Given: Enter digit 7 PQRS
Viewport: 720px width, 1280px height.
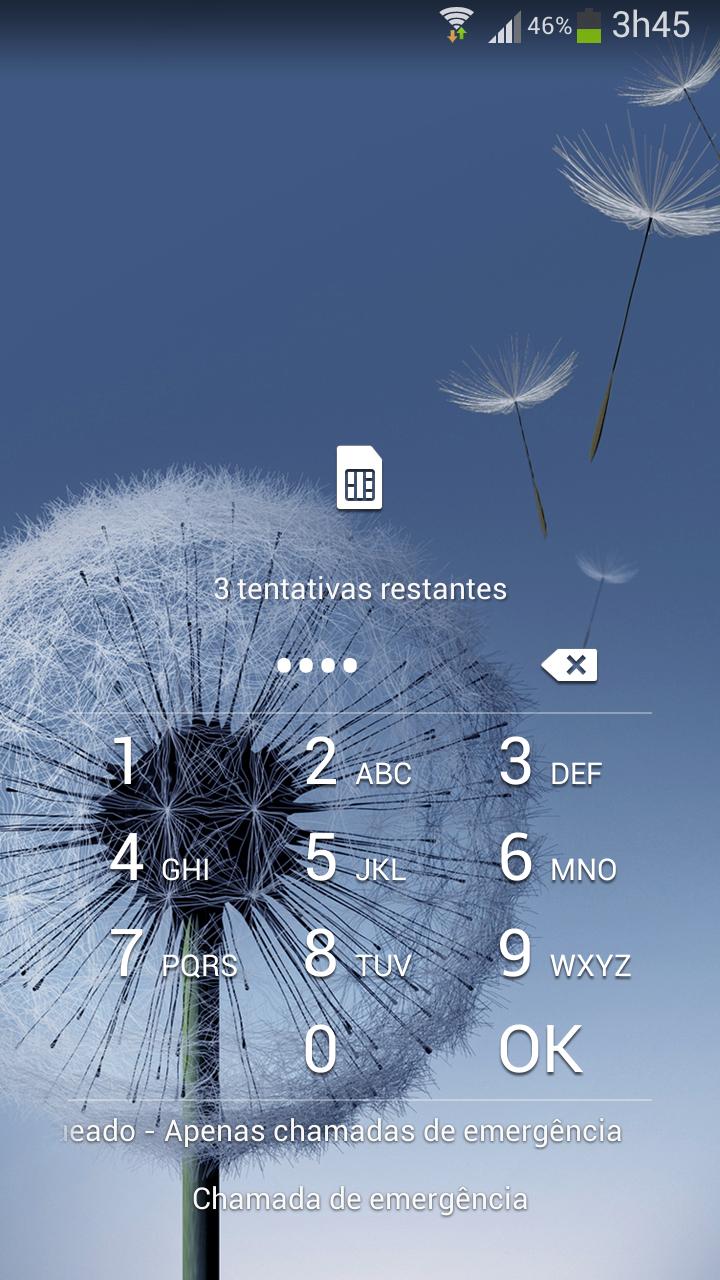Looking at the screenshot, I should coord(172,954).
